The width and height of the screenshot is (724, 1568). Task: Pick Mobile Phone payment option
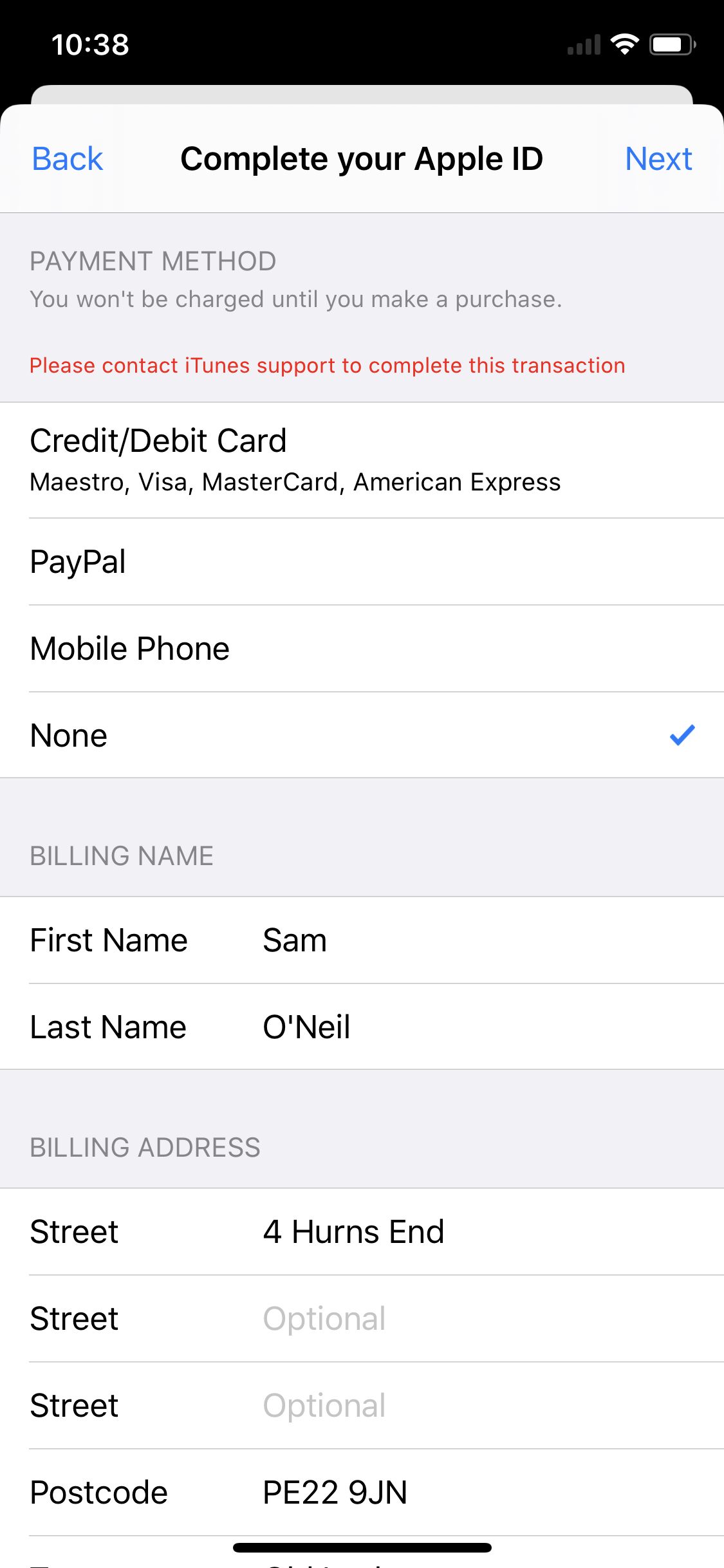tap(362, 649)
